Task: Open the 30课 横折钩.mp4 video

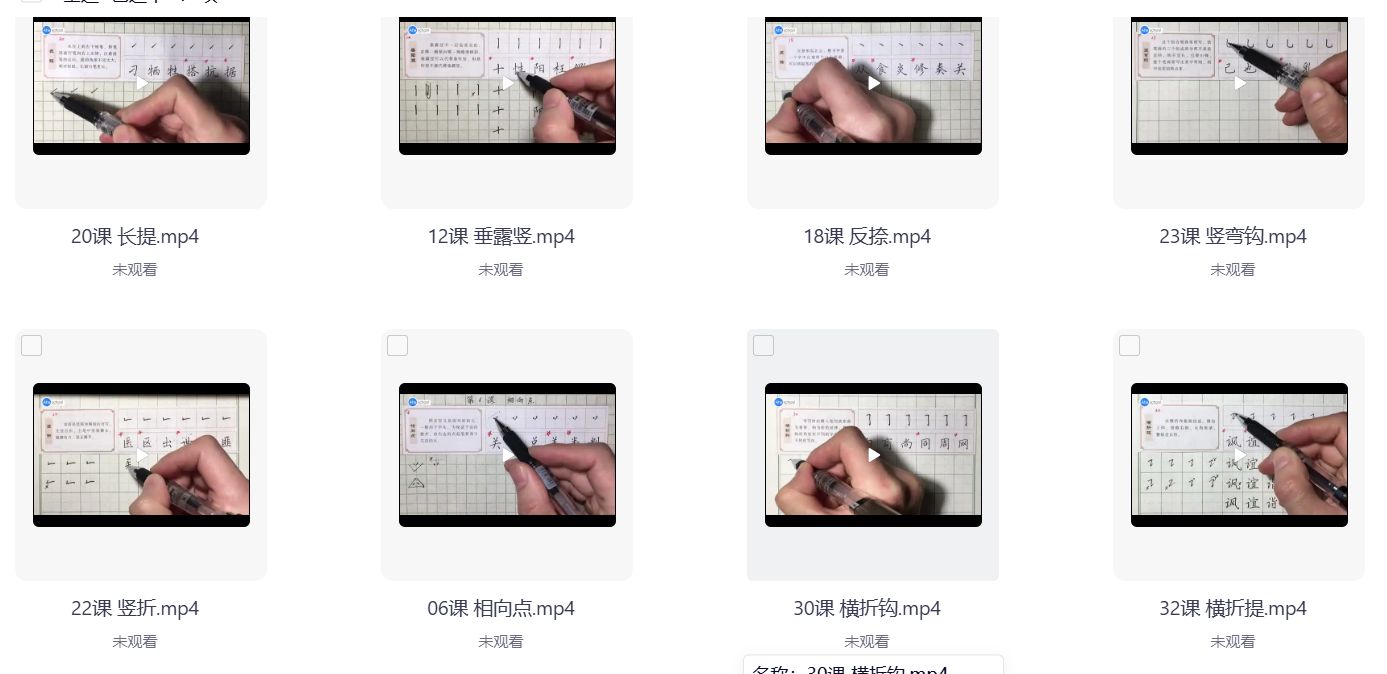Action: (873, 455)
